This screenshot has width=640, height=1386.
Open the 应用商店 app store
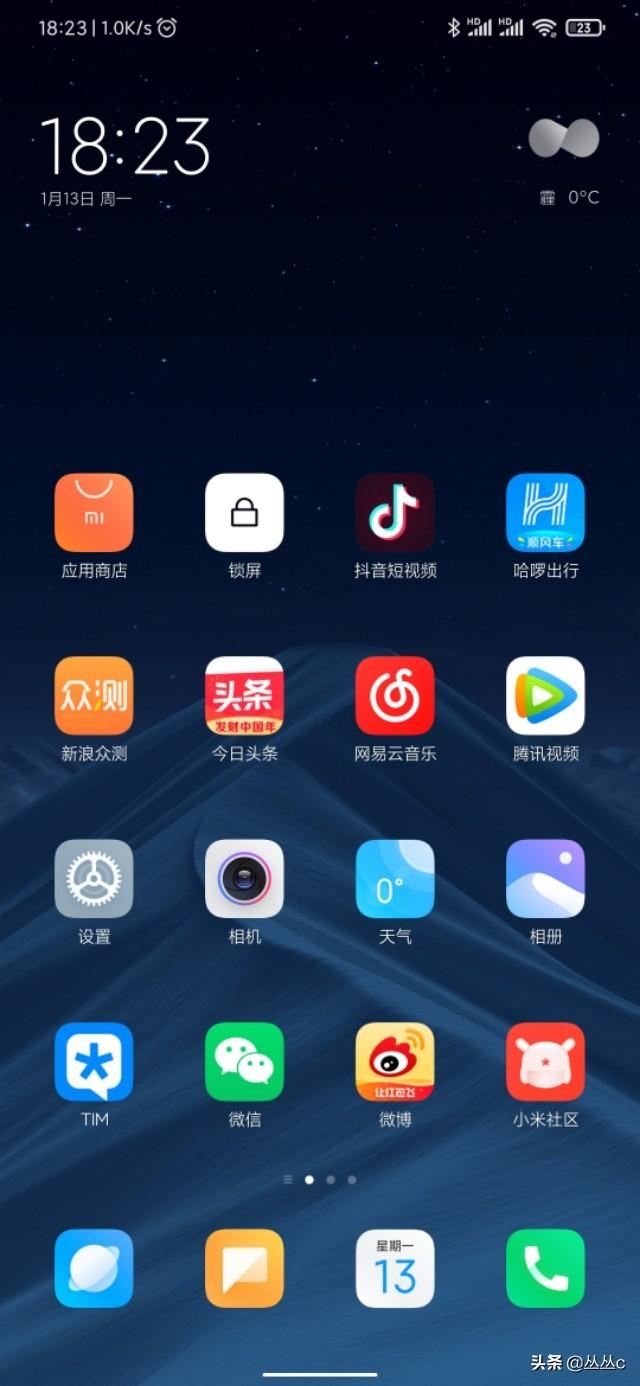94,513
